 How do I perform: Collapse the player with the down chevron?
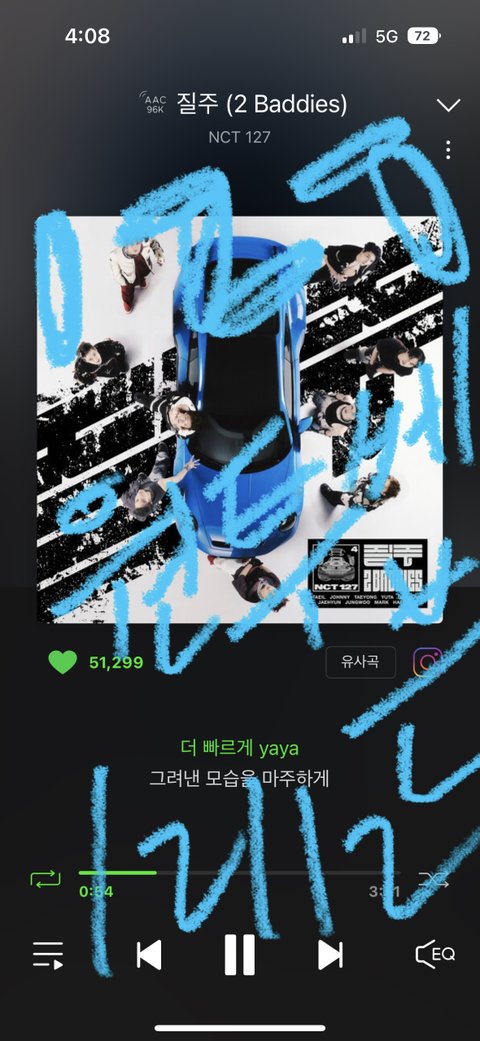[449, 105]
